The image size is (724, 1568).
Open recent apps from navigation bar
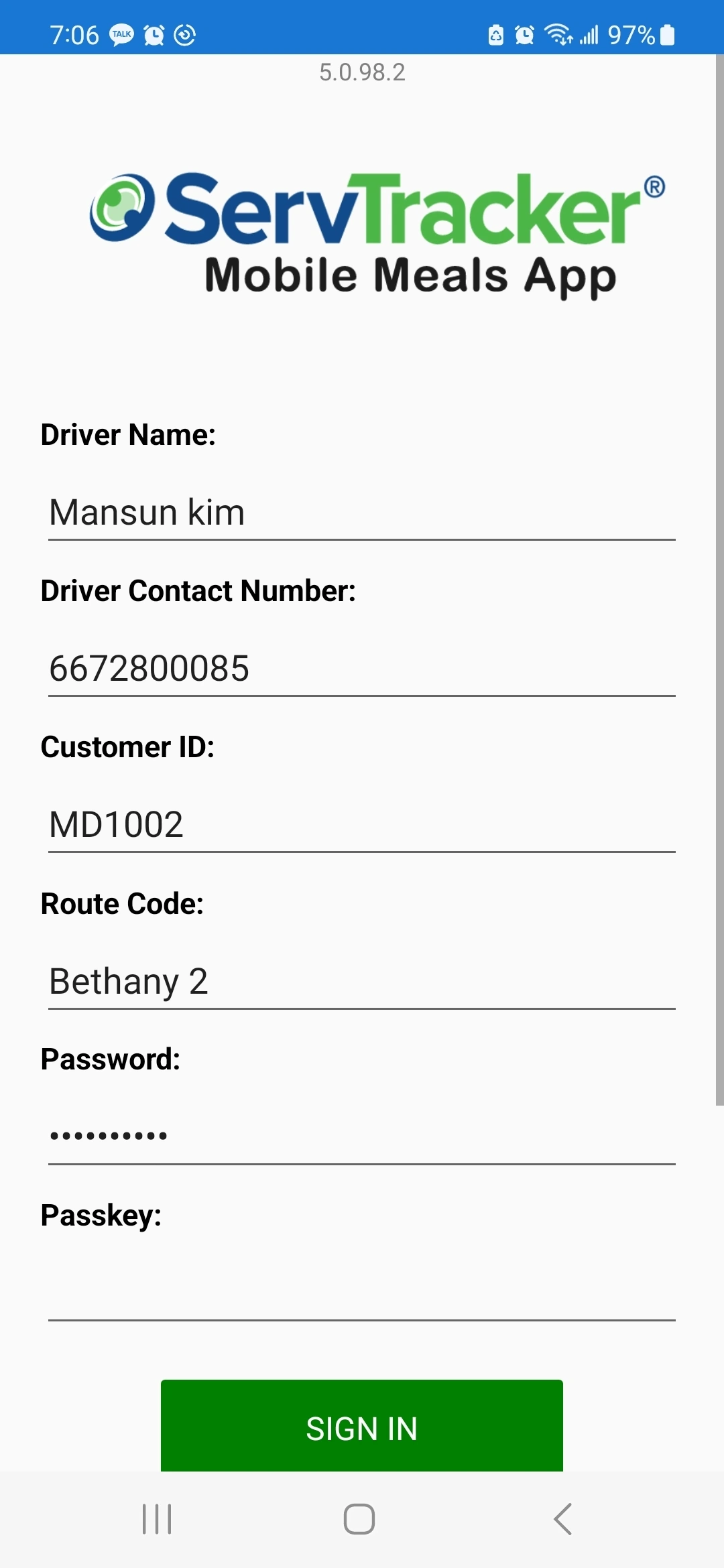(x=158, y=1519)
